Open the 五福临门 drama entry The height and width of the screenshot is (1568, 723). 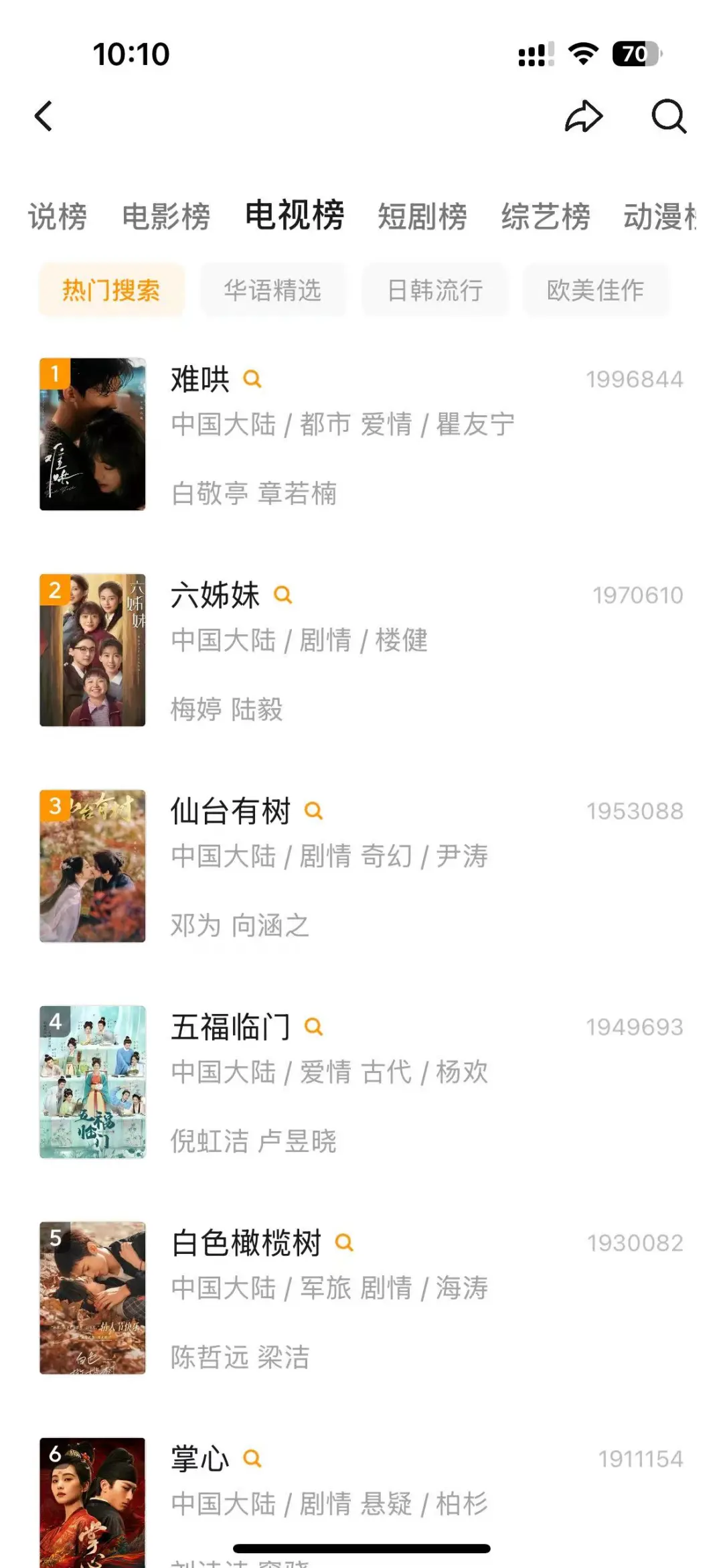[230, 1027]
